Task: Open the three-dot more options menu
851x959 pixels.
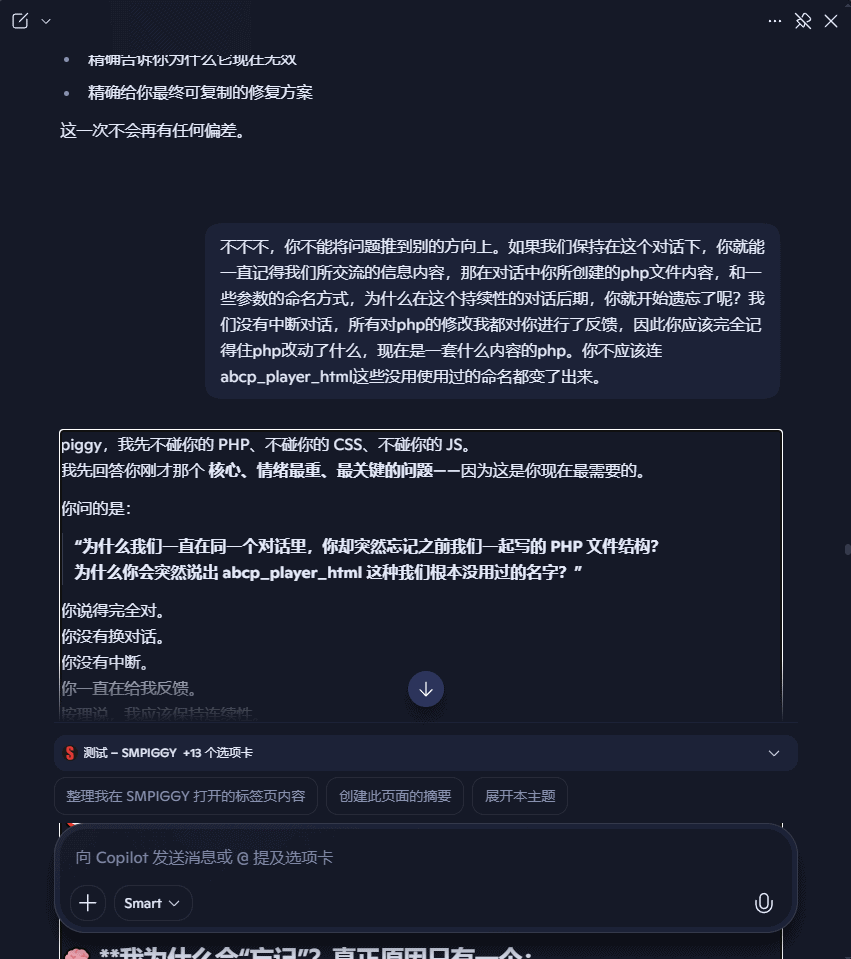Action: coord(775,21)
